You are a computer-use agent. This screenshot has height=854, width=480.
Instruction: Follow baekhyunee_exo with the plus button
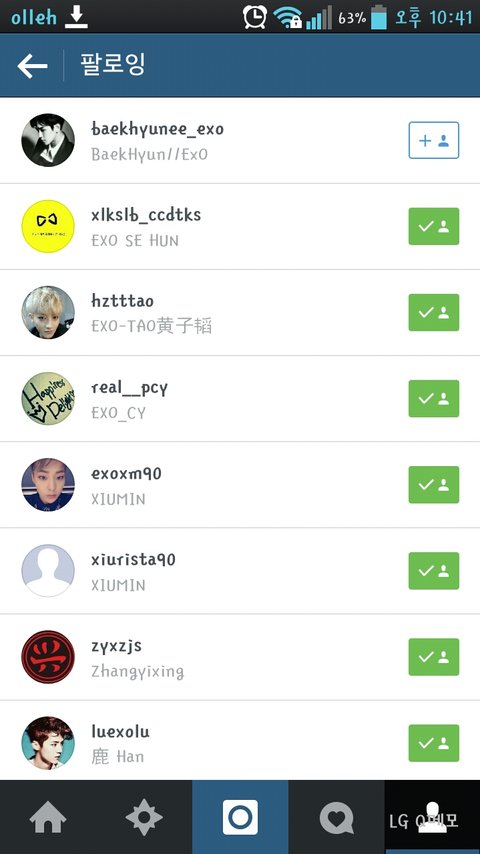coord(434,140)
